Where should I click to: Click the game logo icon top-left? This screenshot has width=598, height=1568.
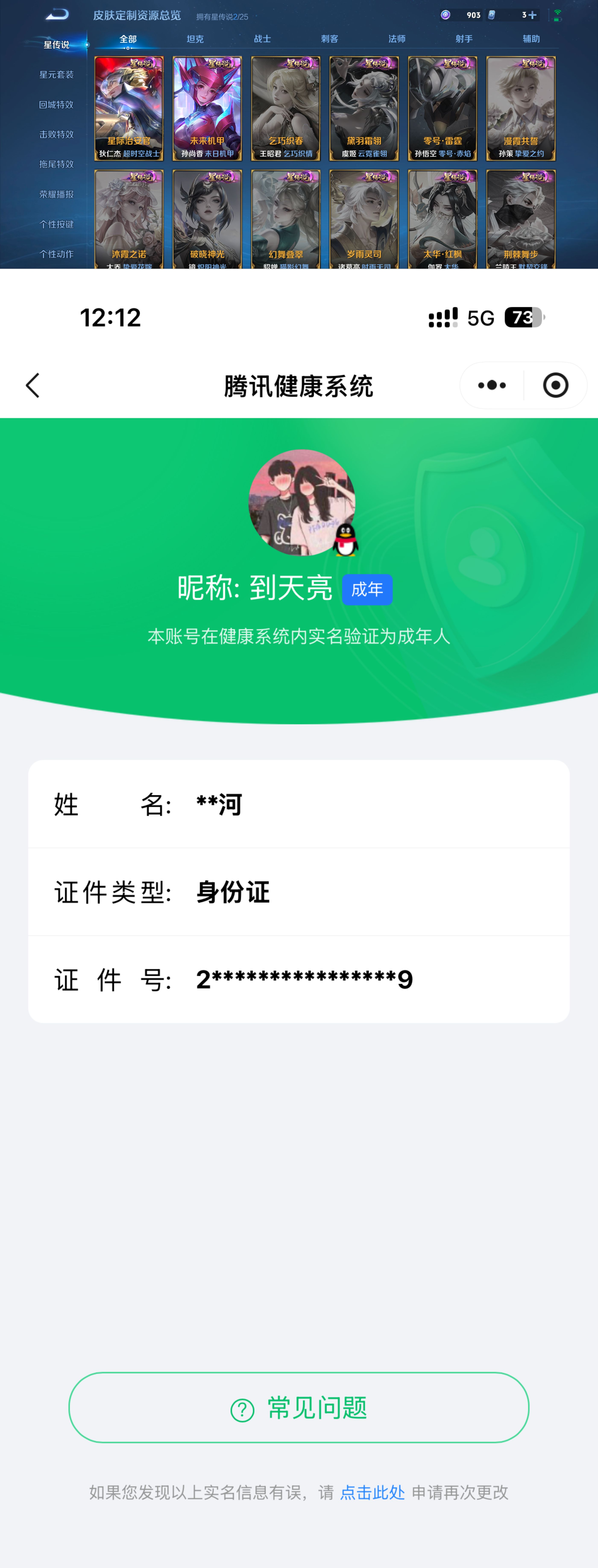pyautogui.click(x=58, y=15)
